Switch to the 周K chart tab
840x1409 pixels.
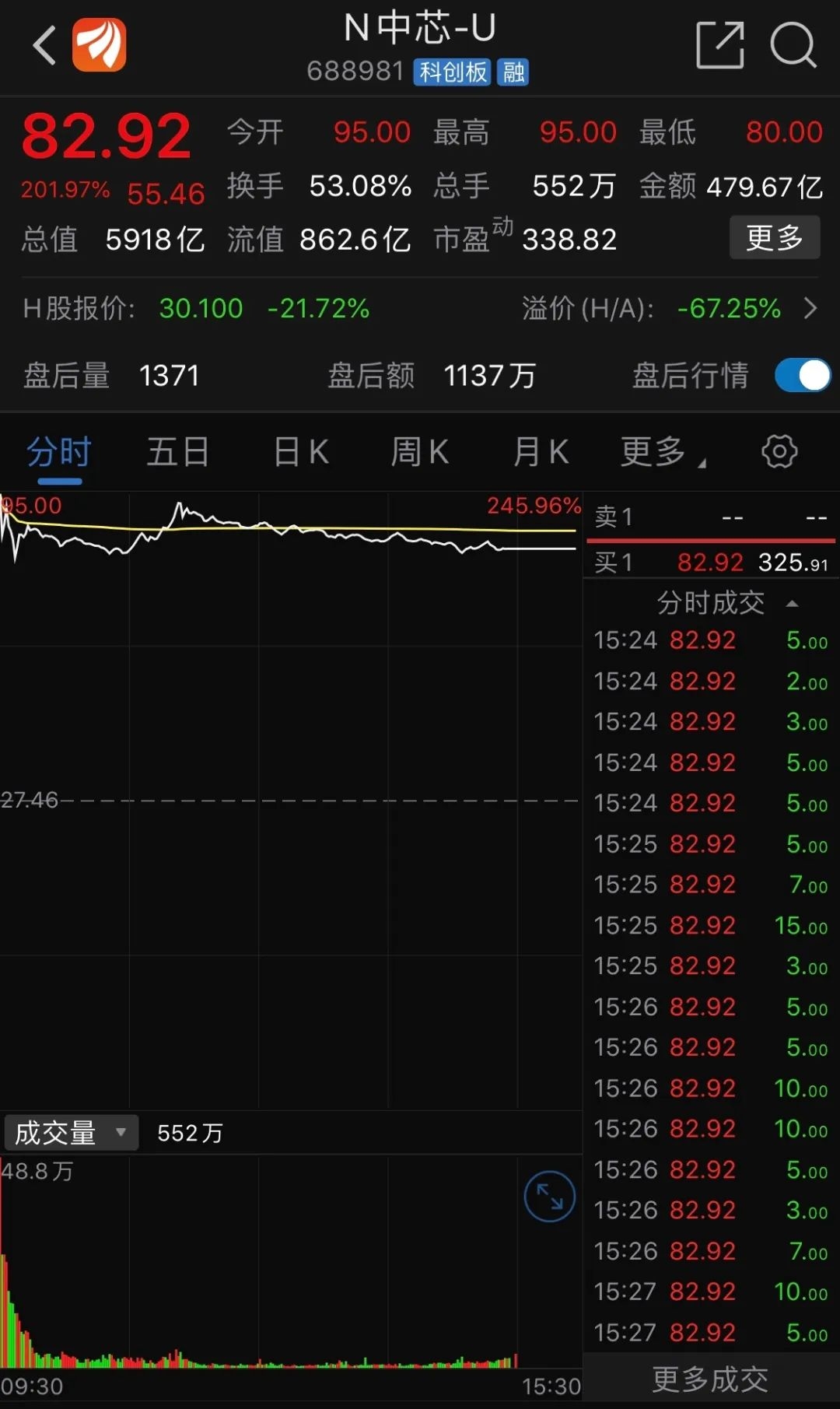coord(420,452)
